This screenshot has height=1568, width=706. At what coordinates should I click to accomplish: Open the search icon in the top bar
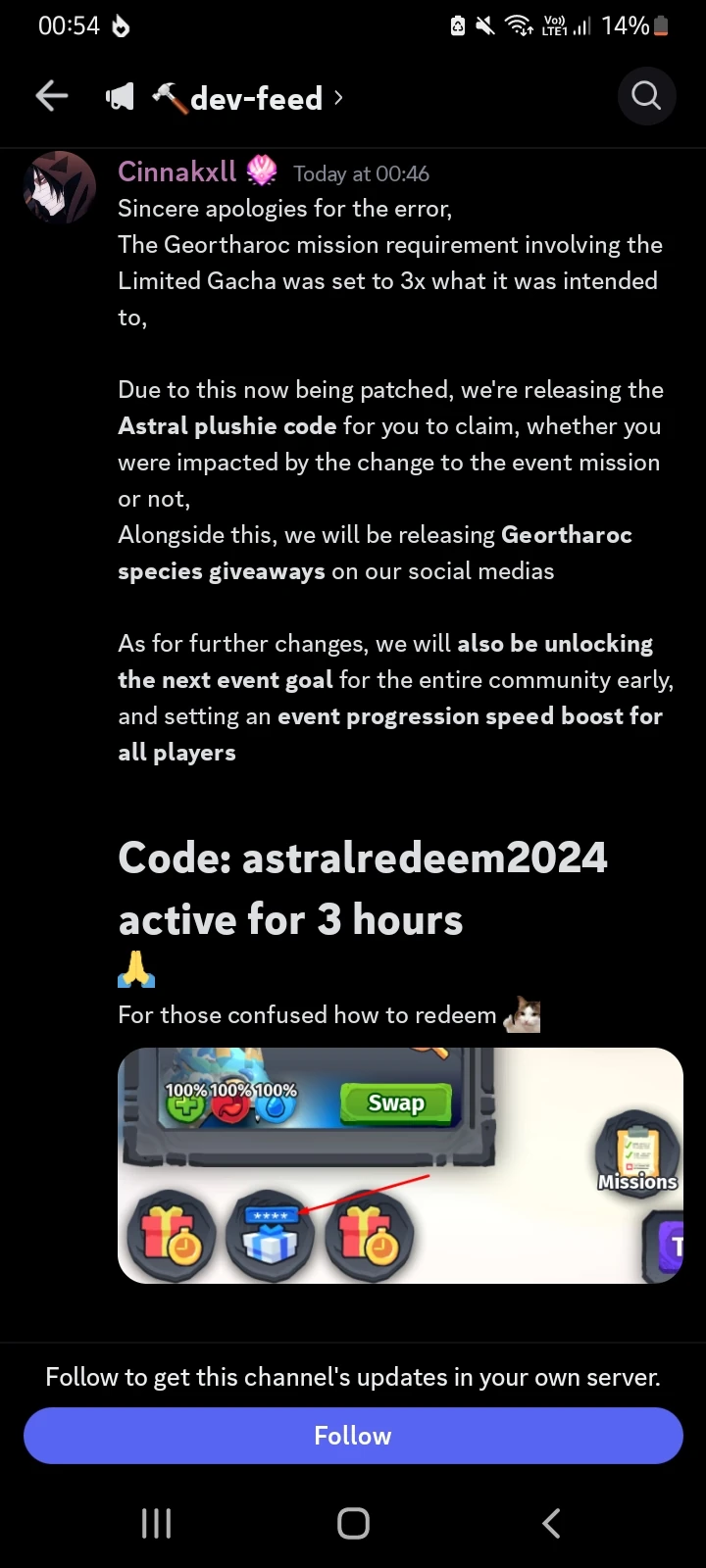click(646, 95)
